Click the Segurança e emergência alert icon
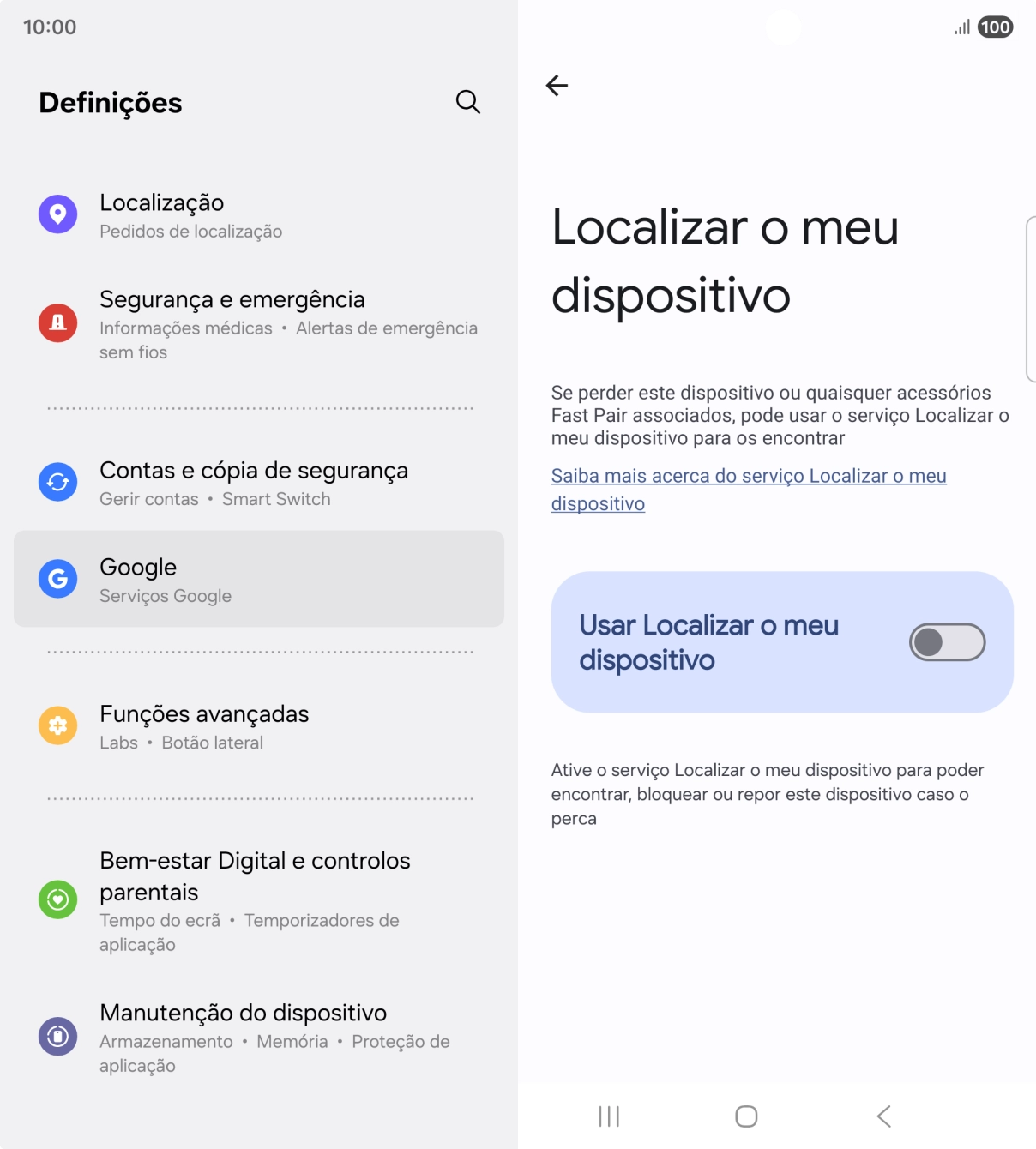Viewport: 1036px width, 1149px height. [57, 323]
